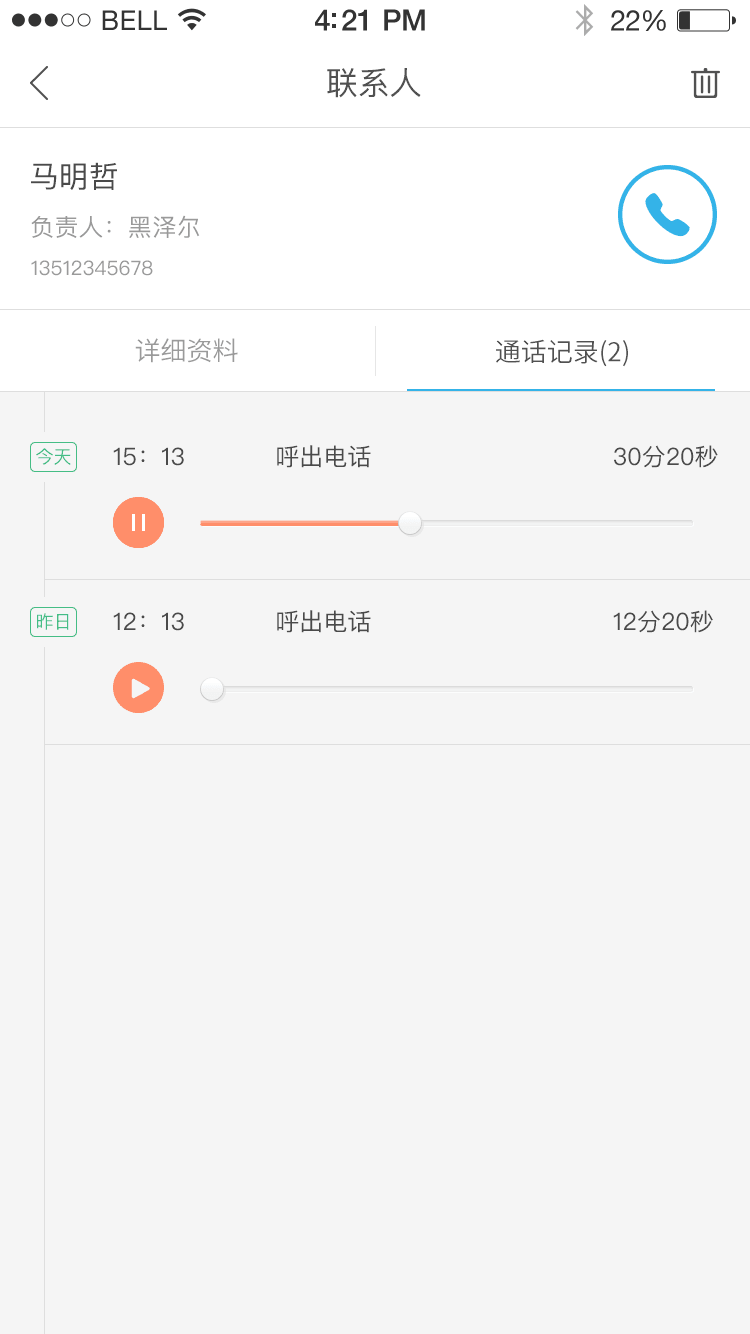Tap the blue phone icon to call 马明哲
The height and width of the screenshot is (1334, 750).
667,214
